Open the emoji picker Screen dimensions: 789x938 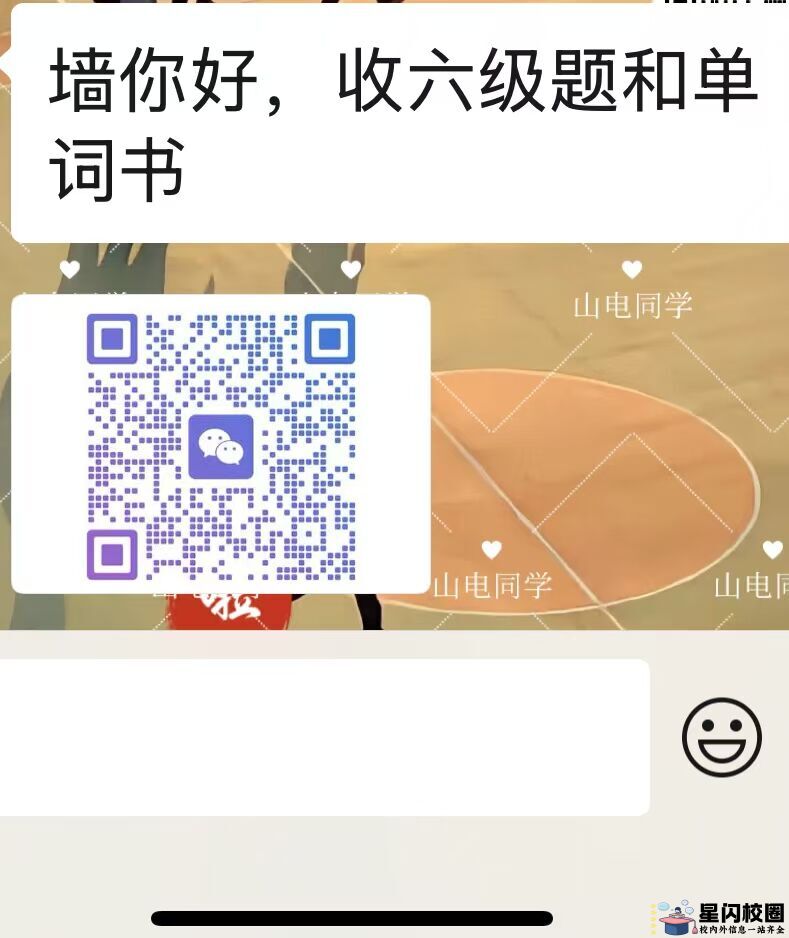(722, 738)
